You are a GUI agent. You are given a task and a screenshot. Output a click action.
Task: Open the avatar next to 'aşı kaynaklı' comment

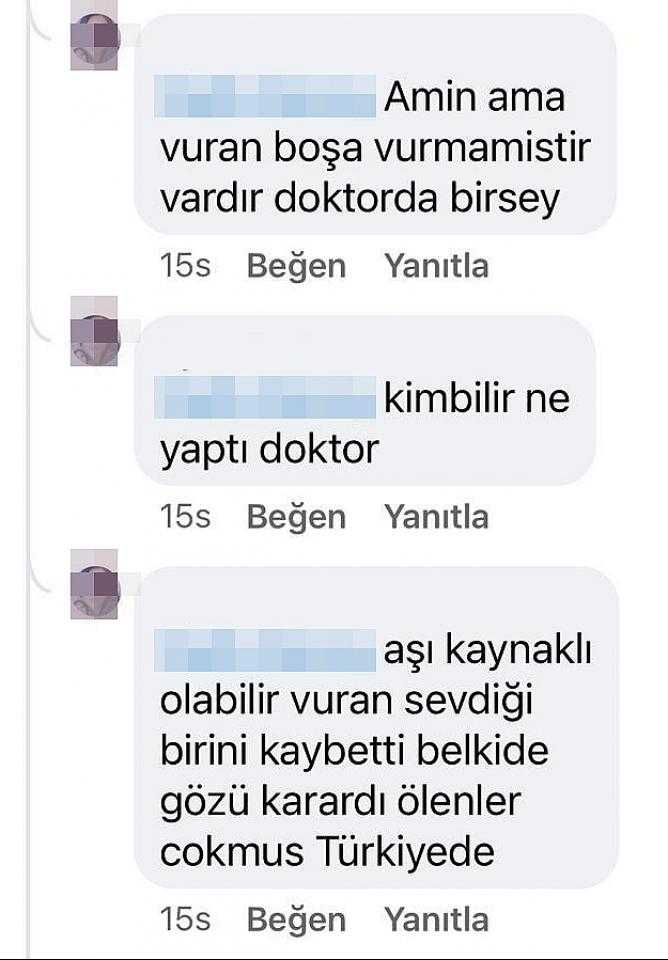pos(95,593)
